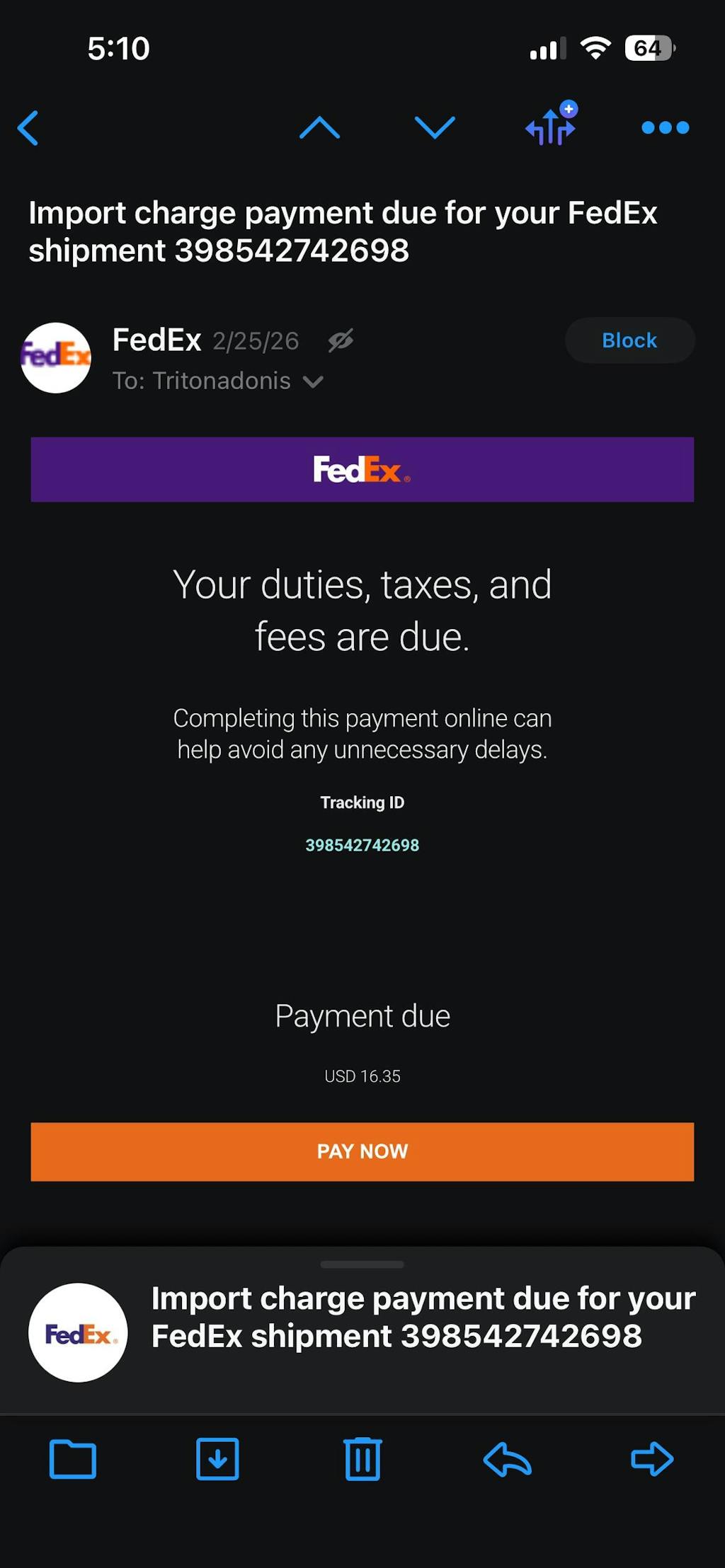Jump to the previous email
The image size is (725, 1568).
point(319,128)
